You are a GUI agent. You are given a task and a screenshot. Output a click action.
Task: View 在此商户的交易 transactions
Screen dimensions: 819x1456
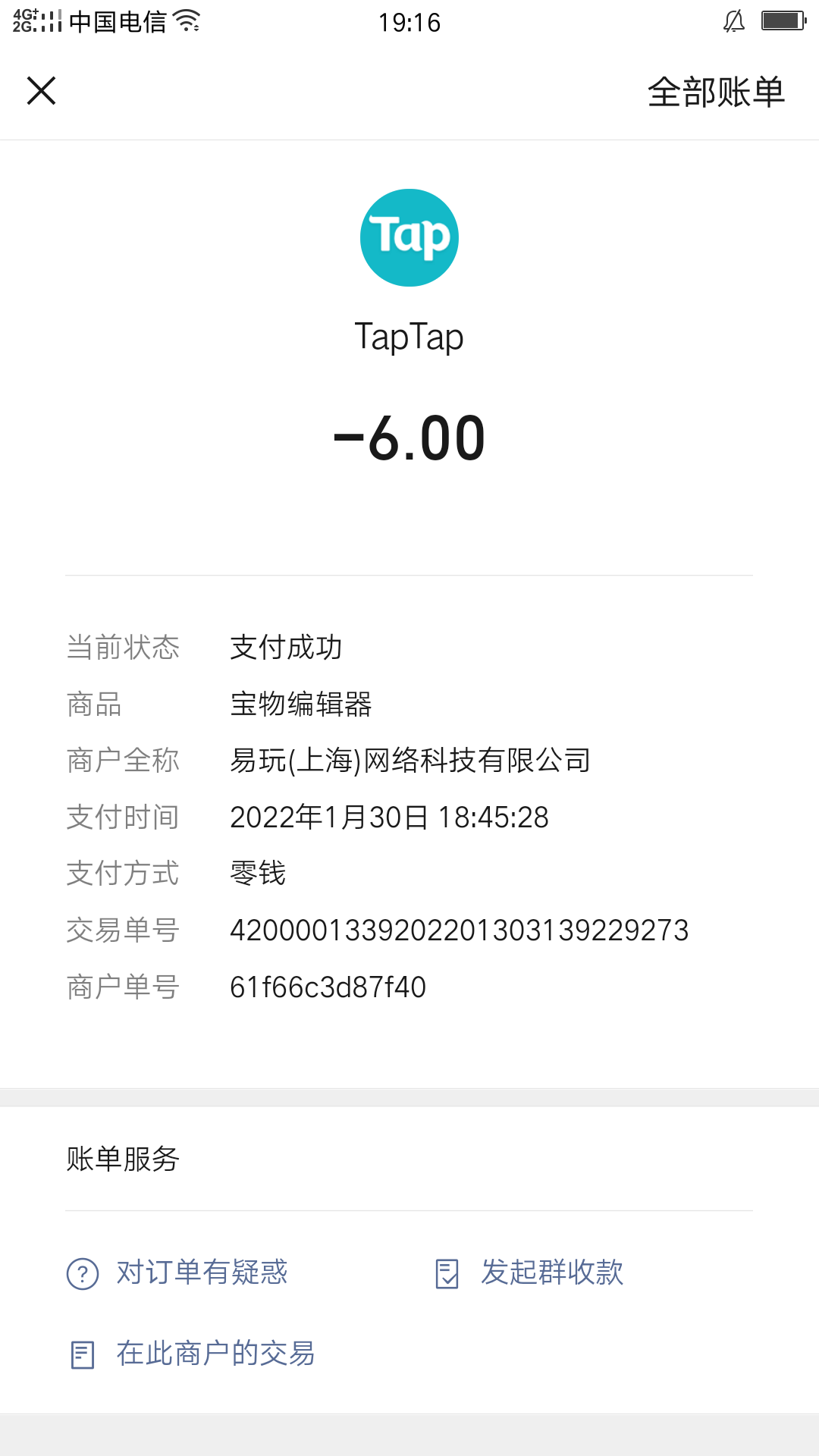click(x=193, y=1354)
